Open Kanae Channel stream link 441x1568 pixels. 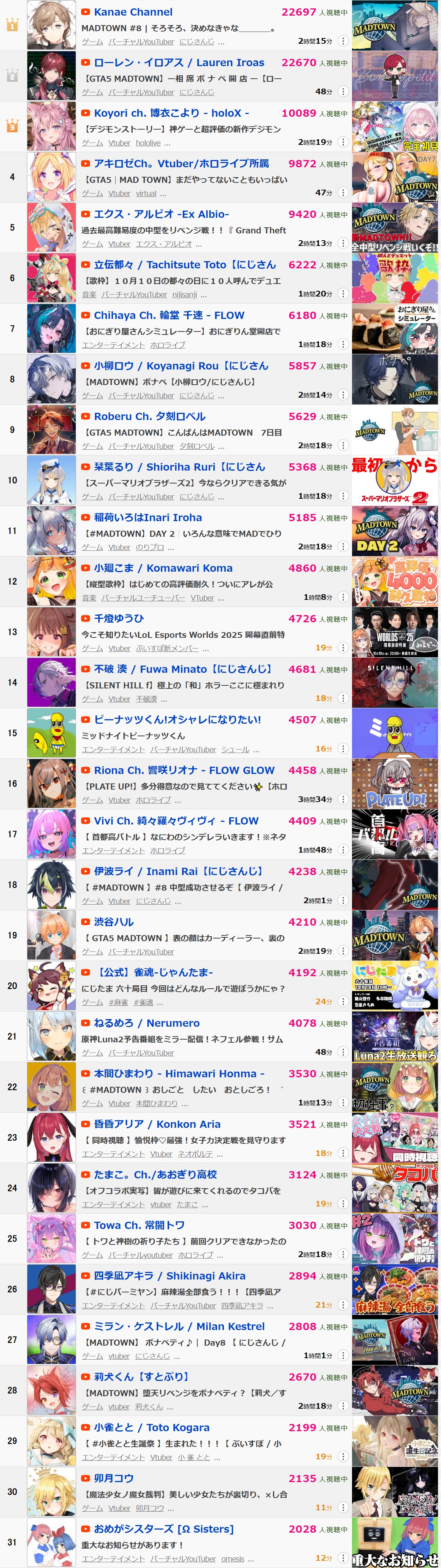(133, 12)
